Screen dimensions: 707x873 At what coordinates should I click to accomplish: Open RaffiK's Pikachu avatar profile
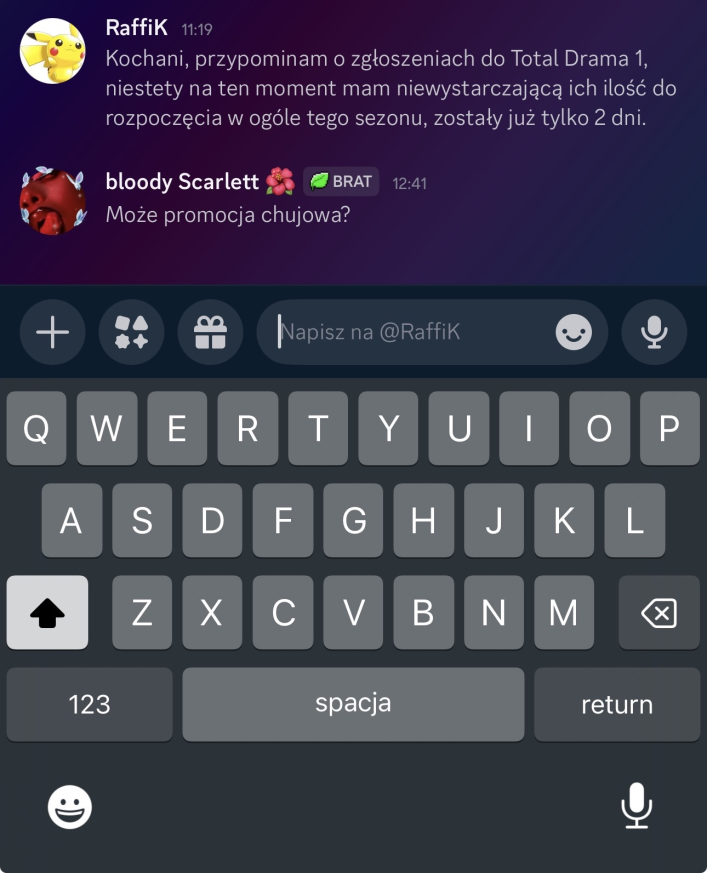pyautogui.click(x=52, y=50)
